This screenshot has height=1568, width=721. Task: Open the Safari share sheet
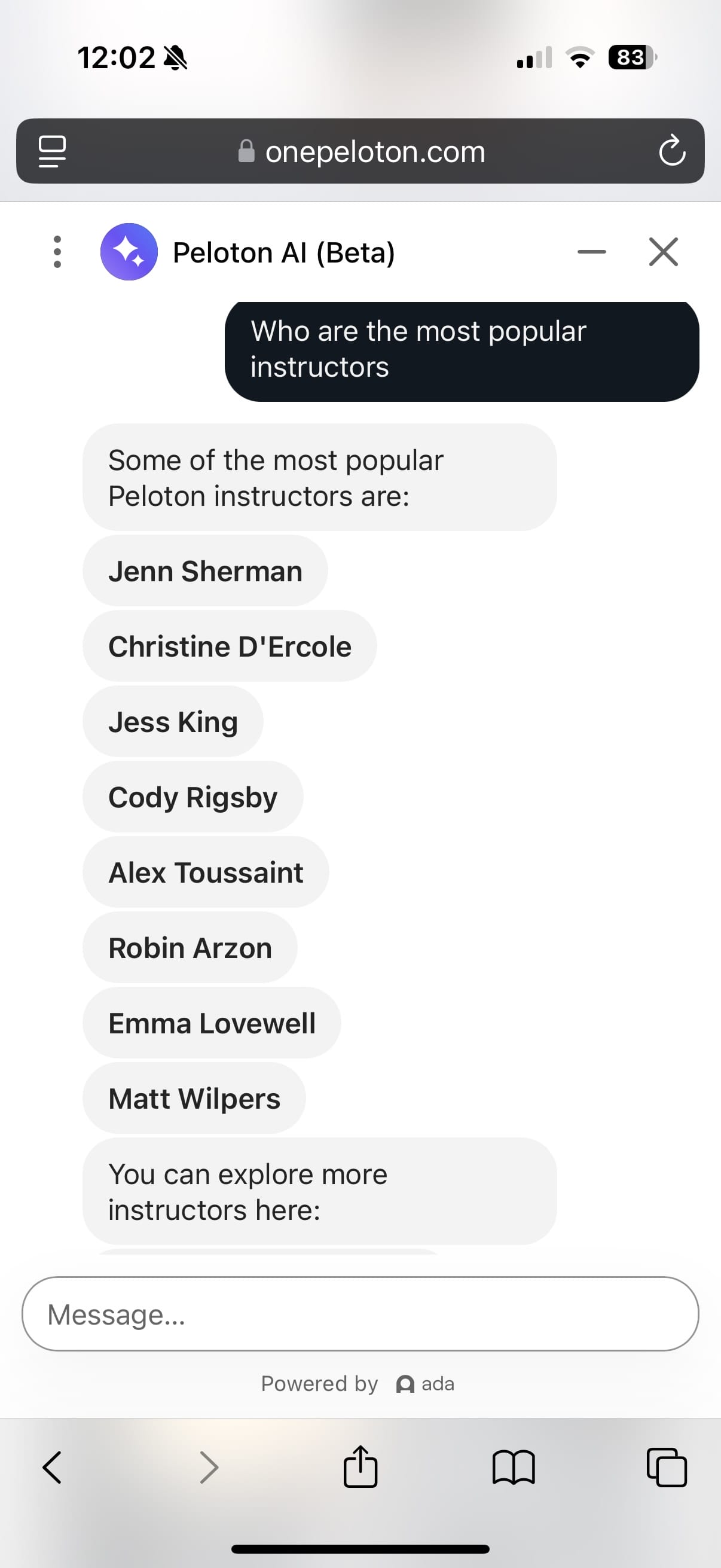[360, 1468]
